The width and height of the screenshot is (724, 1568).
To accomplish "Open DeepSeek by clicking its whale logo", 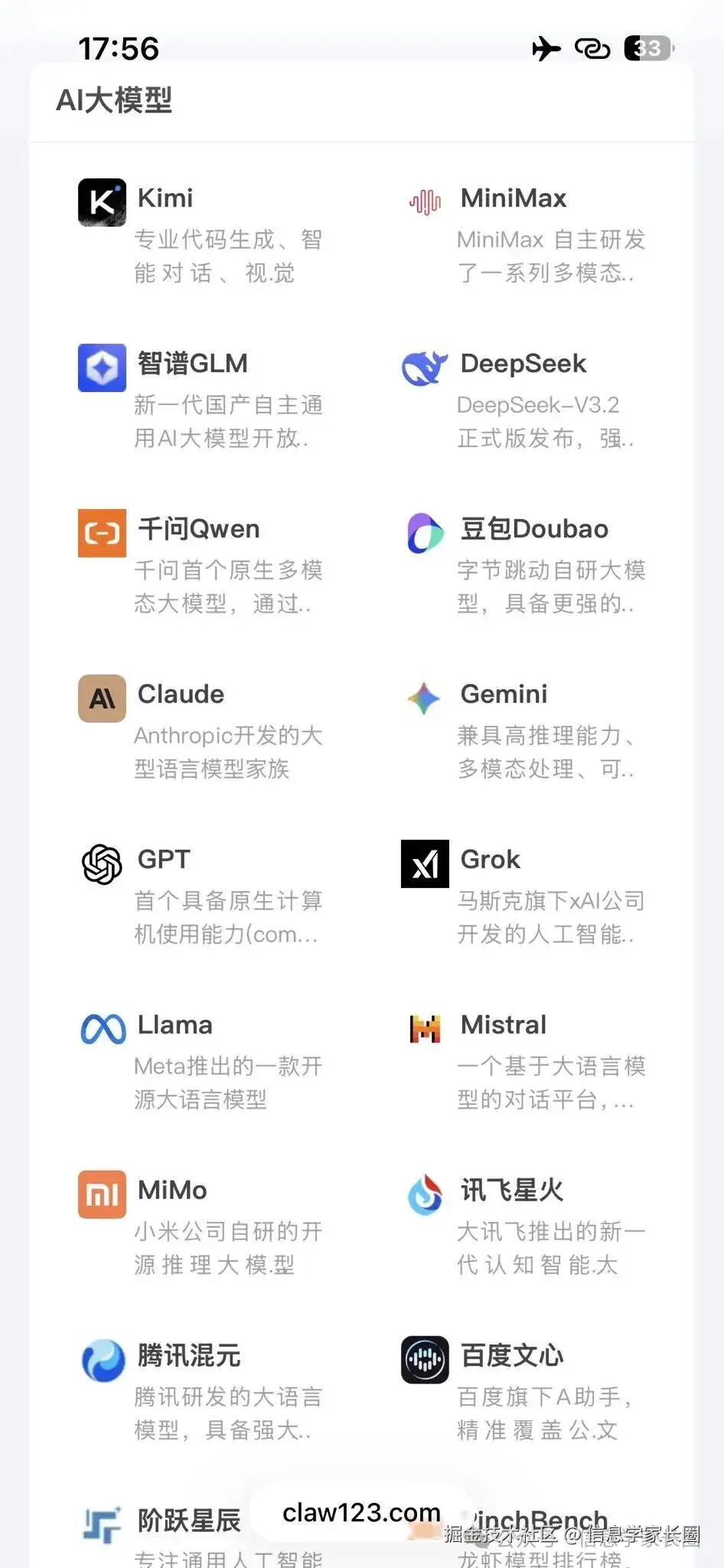I will 423,367.
